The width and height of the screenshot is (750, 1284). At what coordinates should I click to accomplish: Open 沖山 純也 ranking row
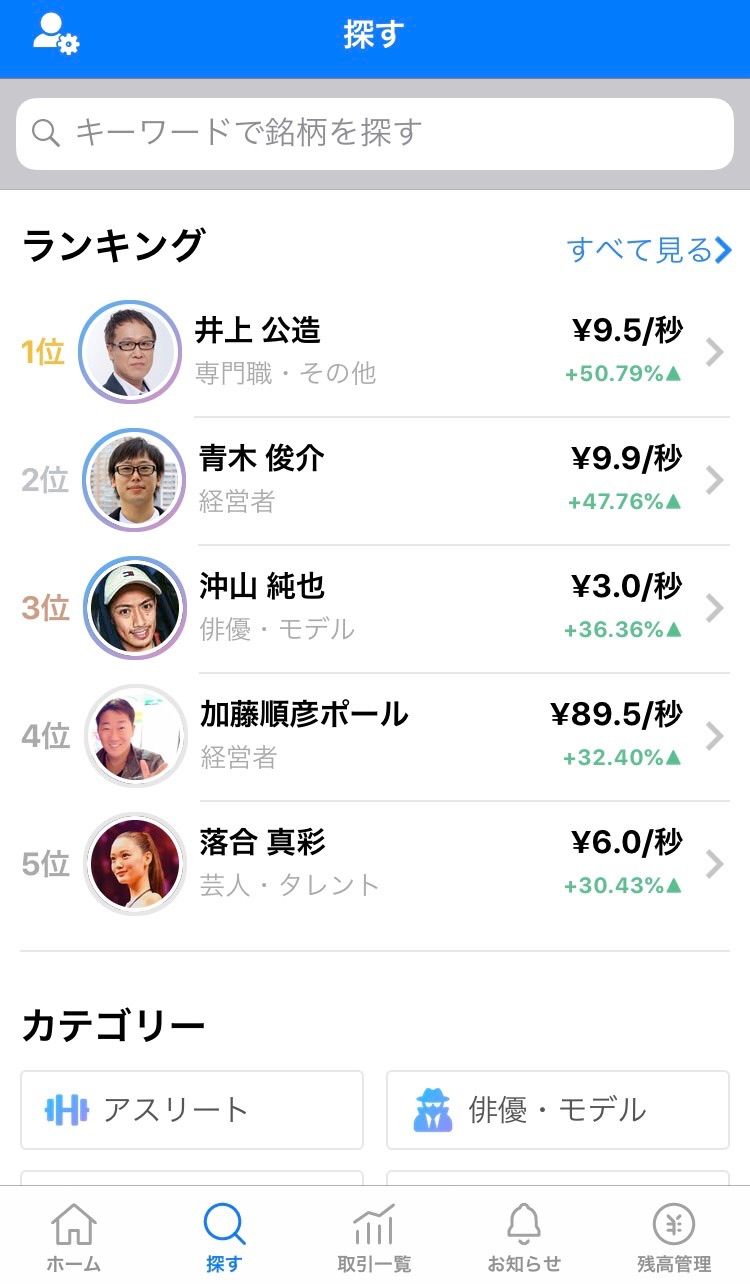[375, 608]
